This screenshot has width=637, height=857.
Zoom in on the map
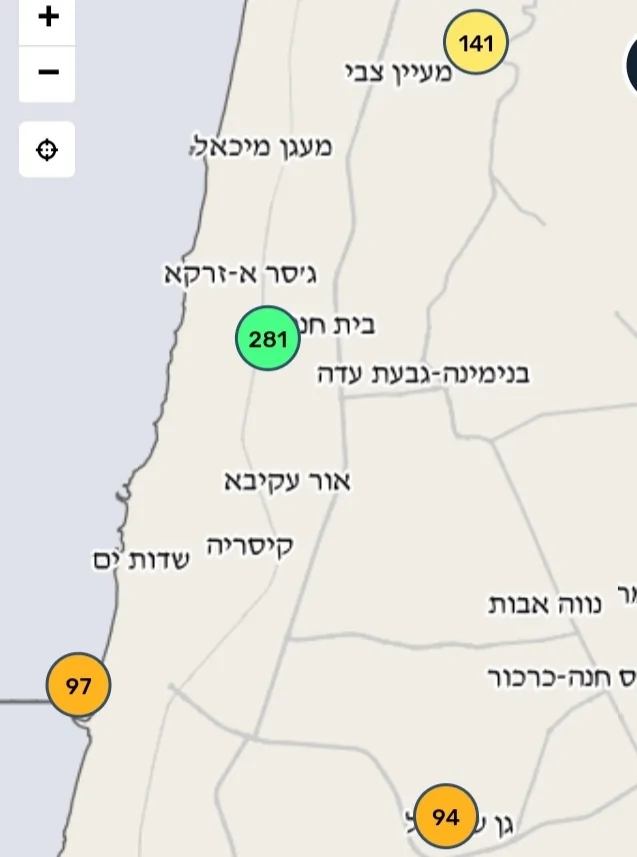coord(47,19)
